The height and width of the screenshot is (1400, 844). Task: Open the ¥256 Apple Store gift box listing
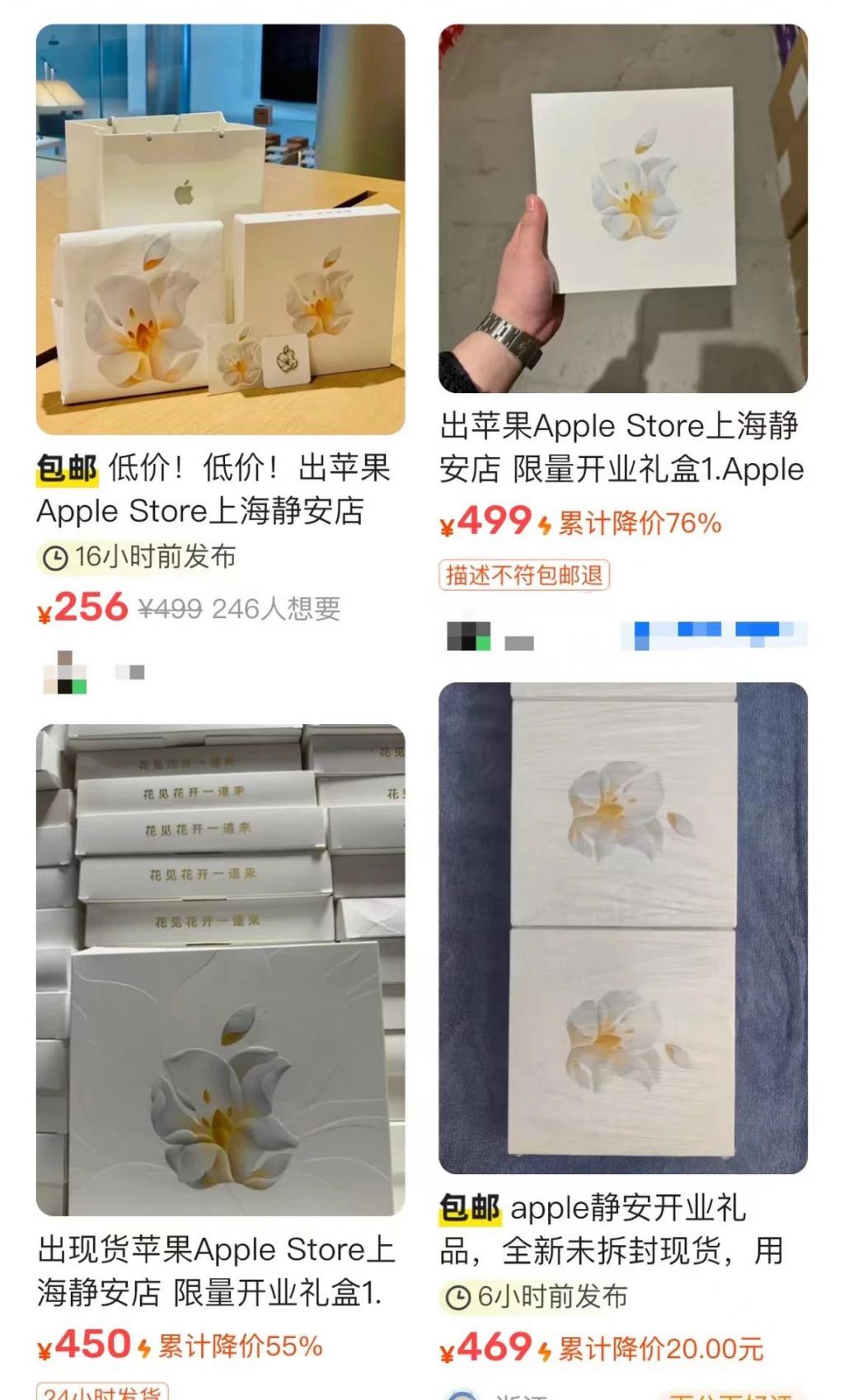(220, 229)
